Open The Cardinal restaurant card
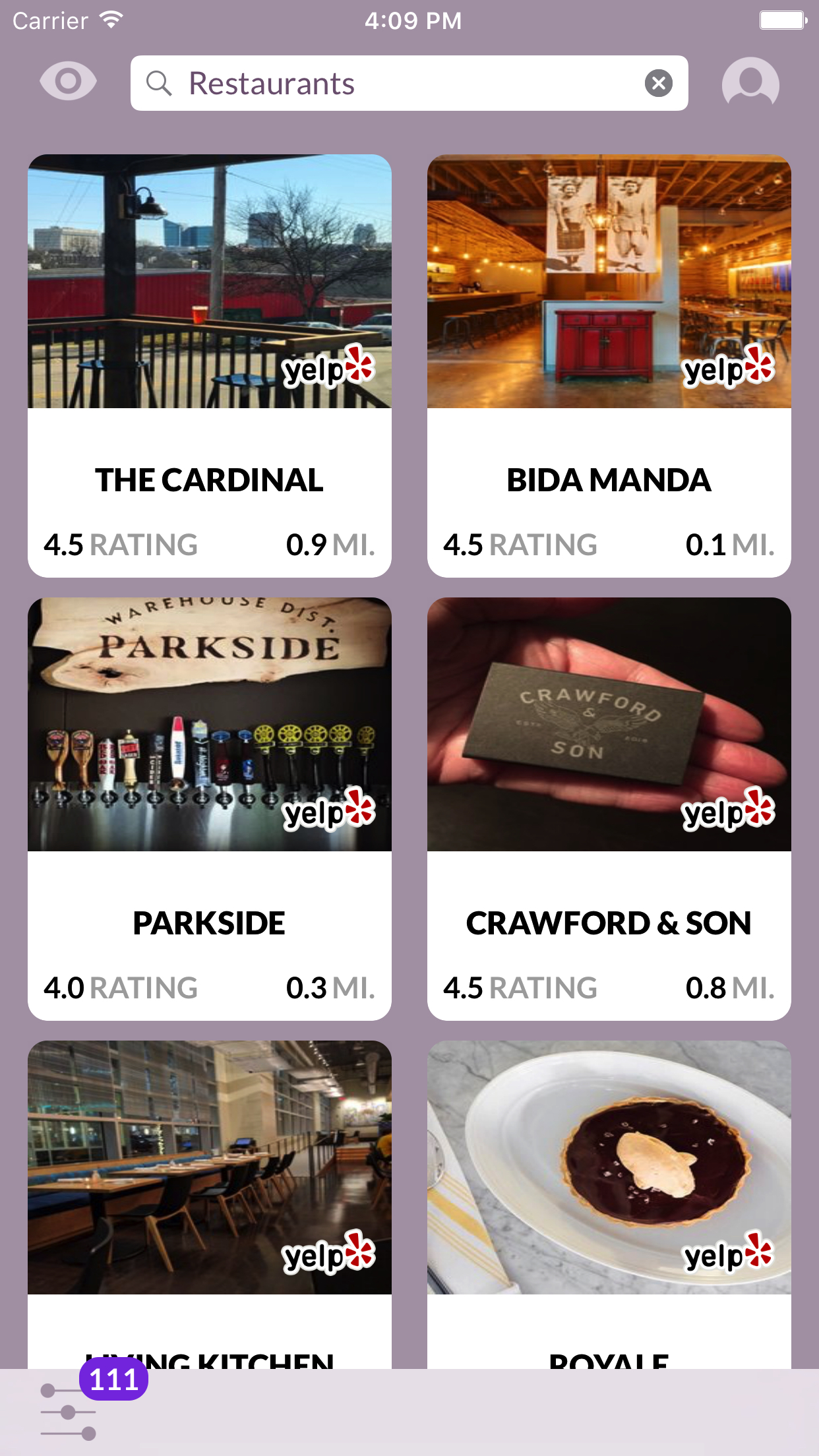The height and width of the screenshot is (1456, 819). pyautogui.click(x=210, y=366)
